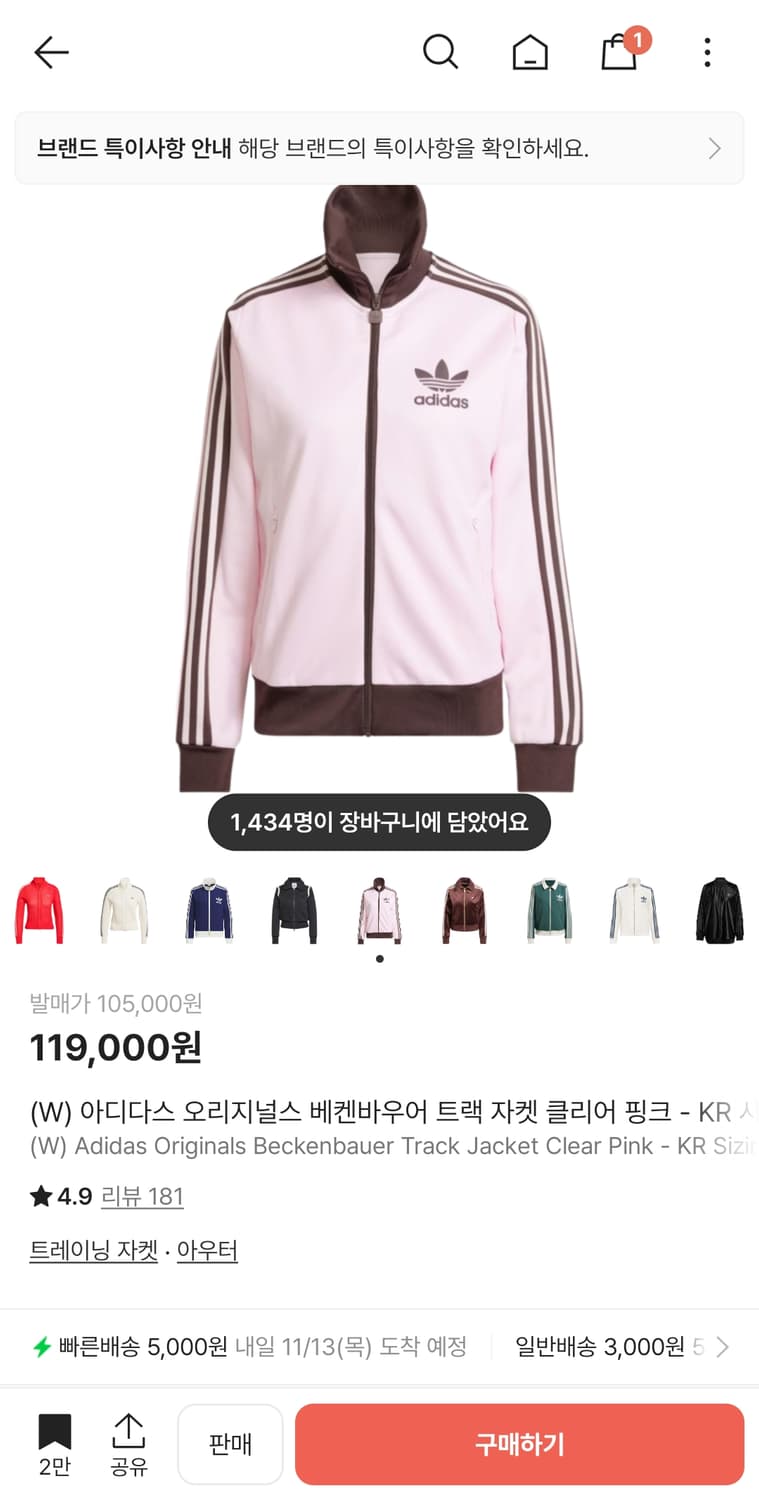Bookmark the product with the 2만 ribbon icon
This screenshot has height=1500, width=759.
point(55,1444)
